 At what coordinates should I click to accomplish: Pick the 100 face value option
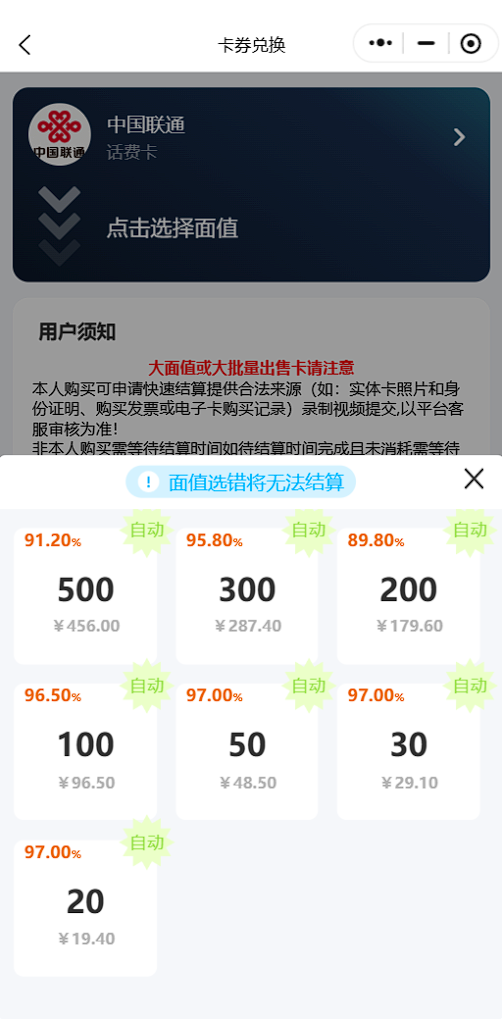[85, 751]
